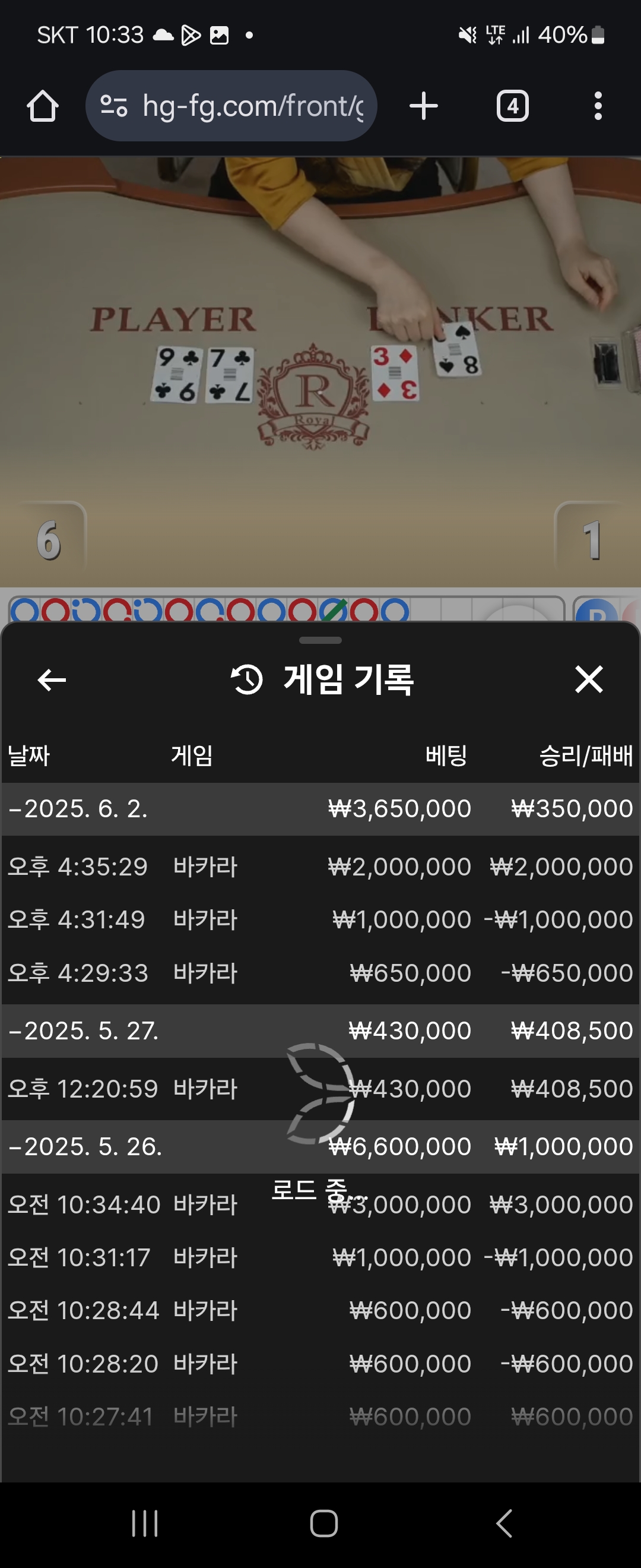The width and height of the screenshot is (641, 1568).
Task: Collapse the 2025. 5. 27. date group
Action: [85, 1030]
